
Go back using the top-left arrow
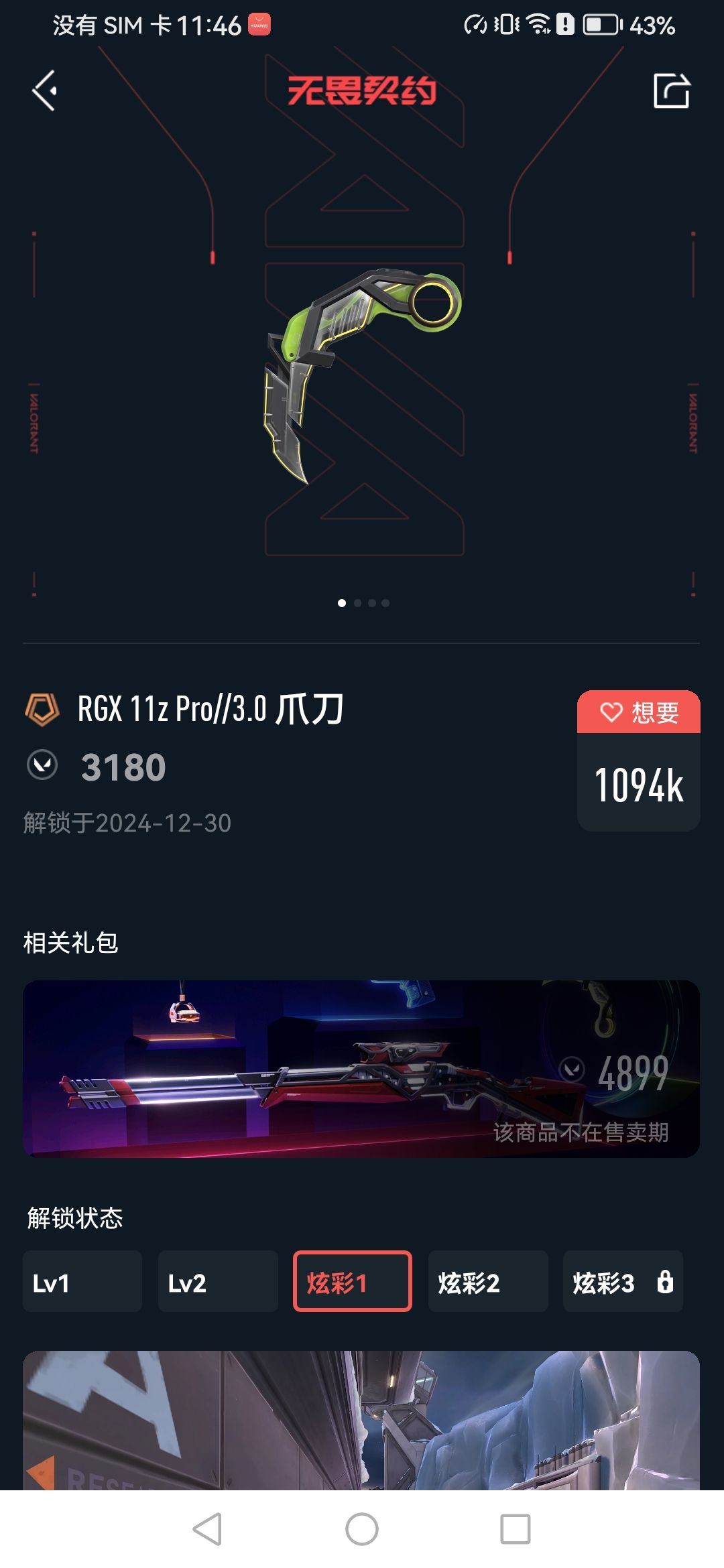point(45,89)
